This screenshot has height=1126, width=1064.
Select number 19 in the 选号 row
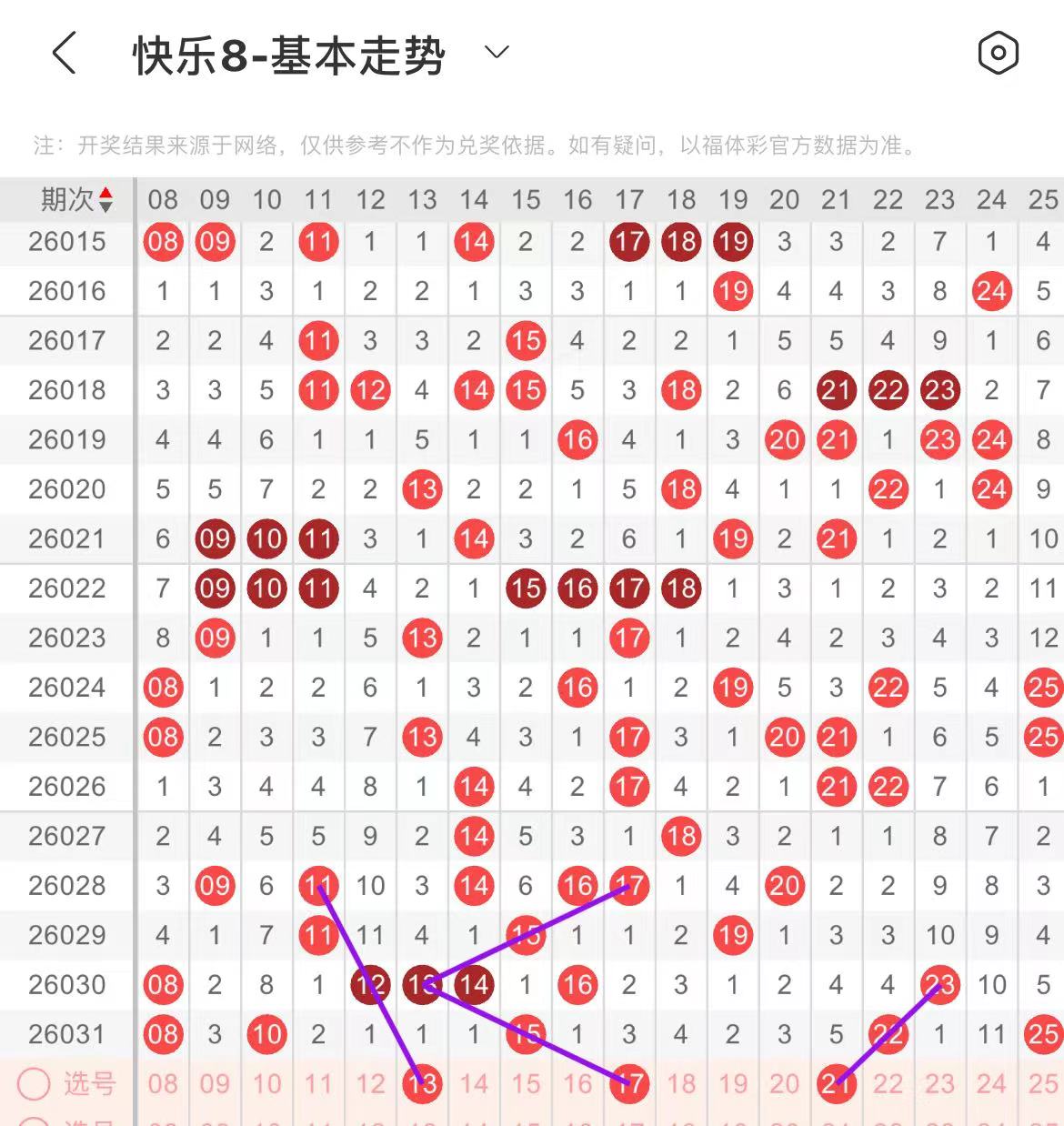click(733, 1083)
